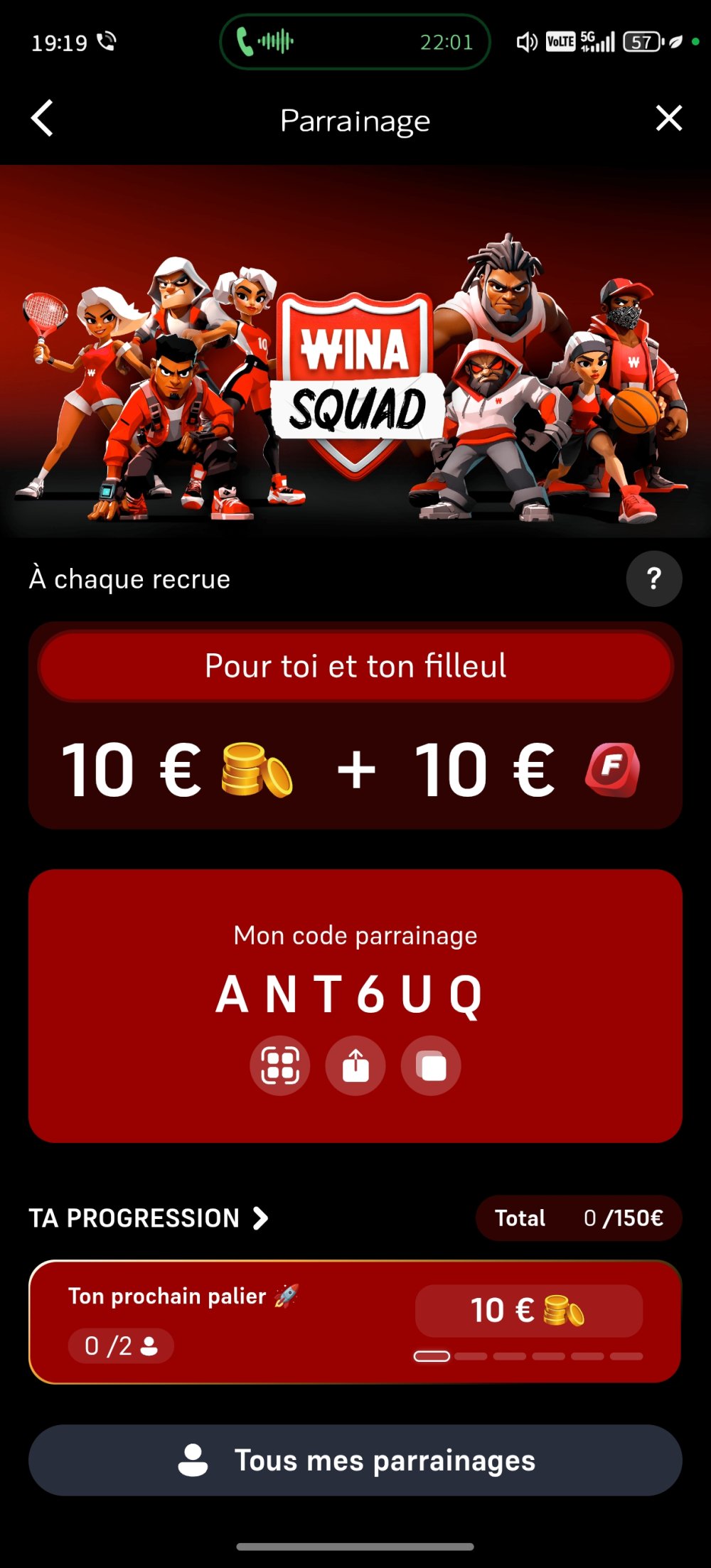711x1568 pixels.
Task: View Tous mes parrainages
Action: (355, 1461)
